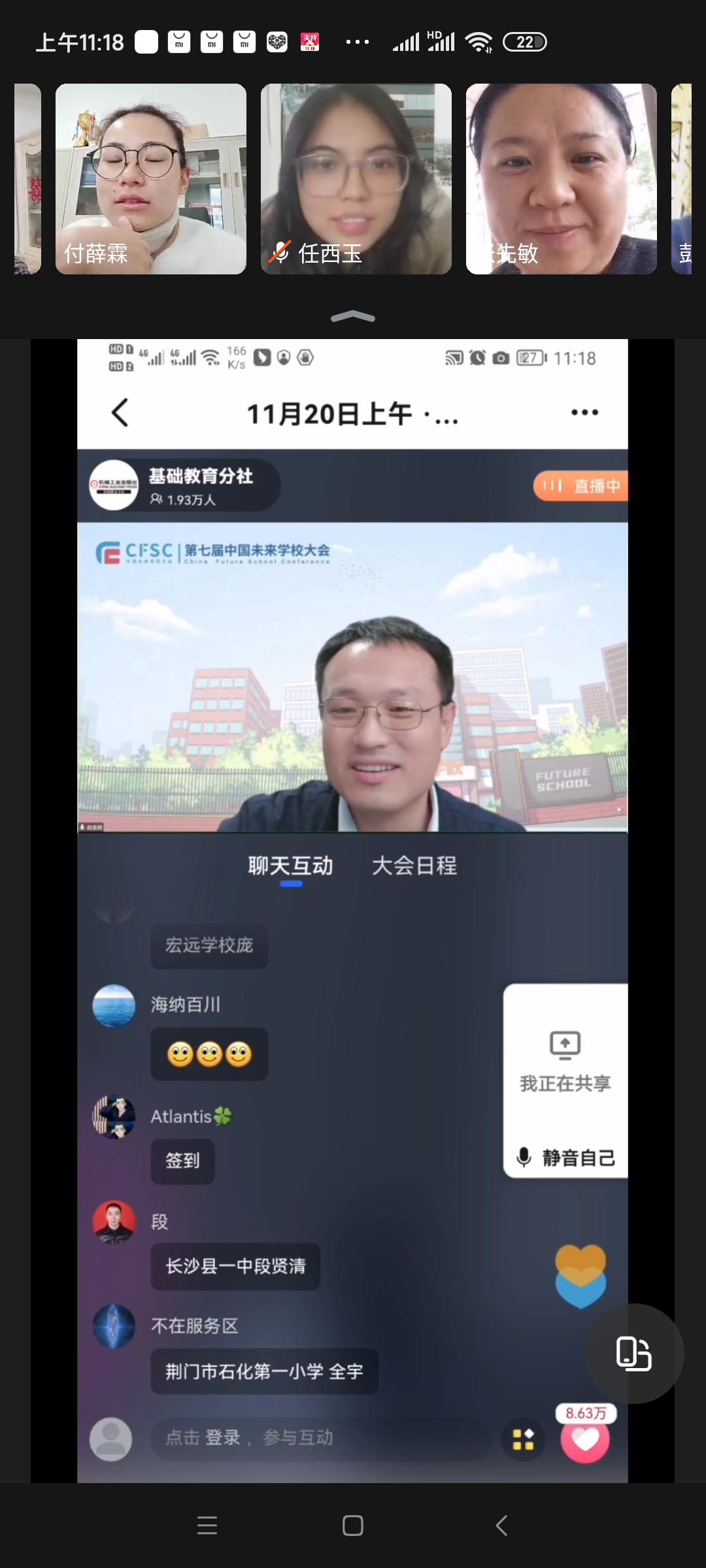Tap the 点击登录参与互动 input field
The image size is (706, 1568).
pos(320,1438)
